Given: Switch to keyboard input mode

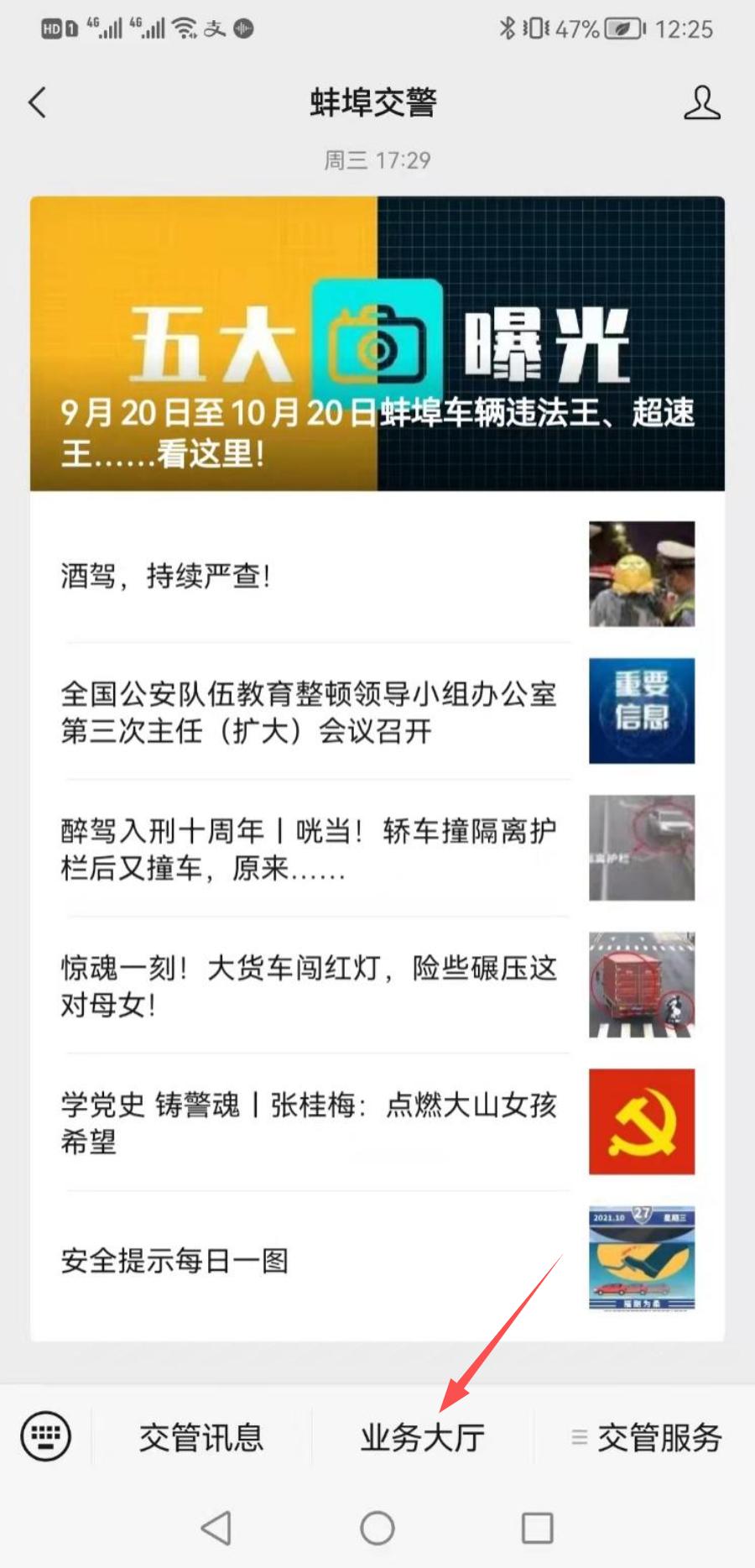Looking at the screenshot, I should point(45,1436).
